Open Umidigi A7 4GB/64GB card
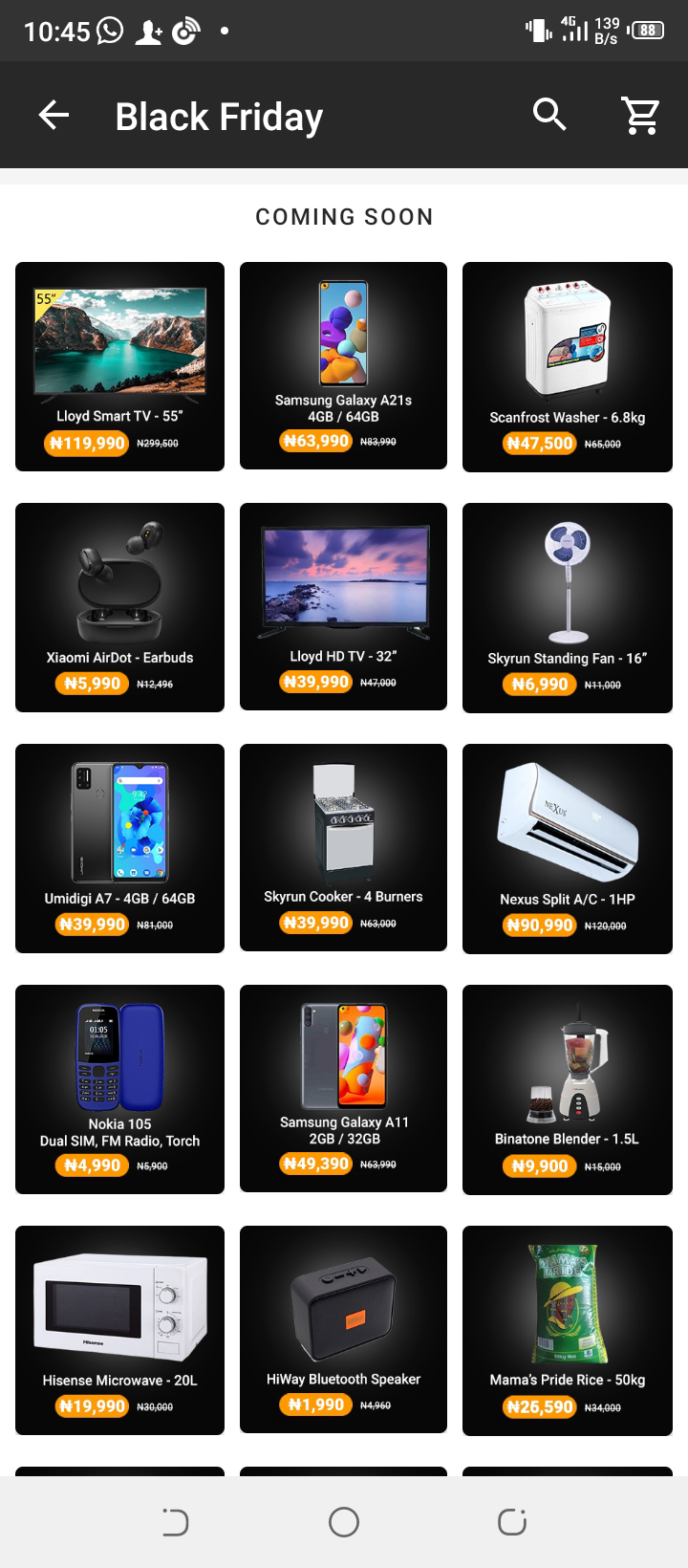Screen dimensions: 688x1568 pyautogui.click(x=119, y=848)
